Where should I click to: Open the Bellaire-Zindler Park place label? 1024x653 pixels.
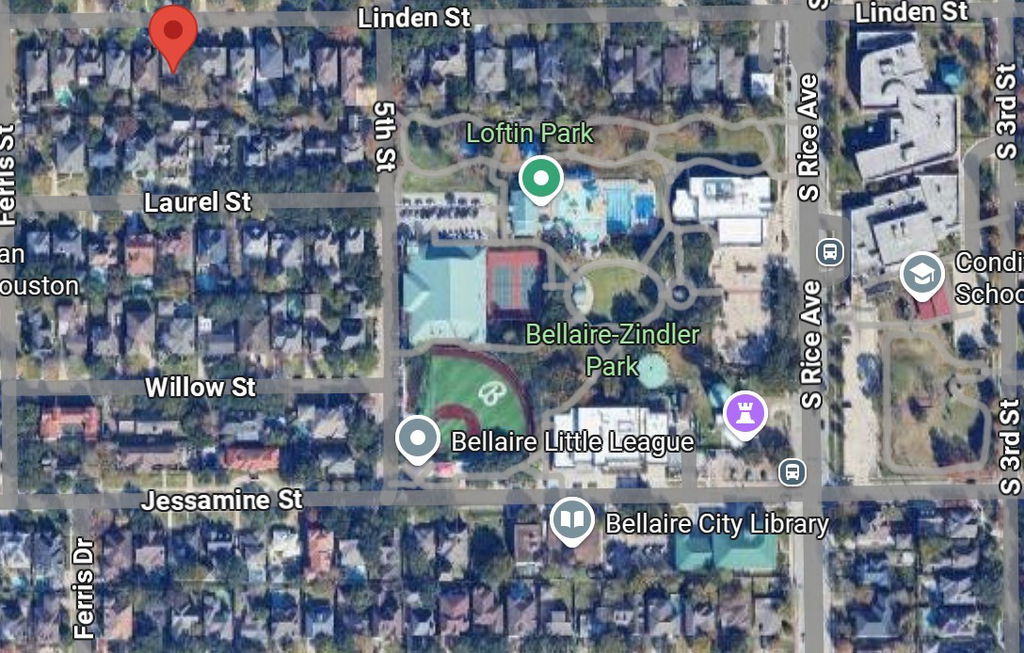tap(613, 349)
